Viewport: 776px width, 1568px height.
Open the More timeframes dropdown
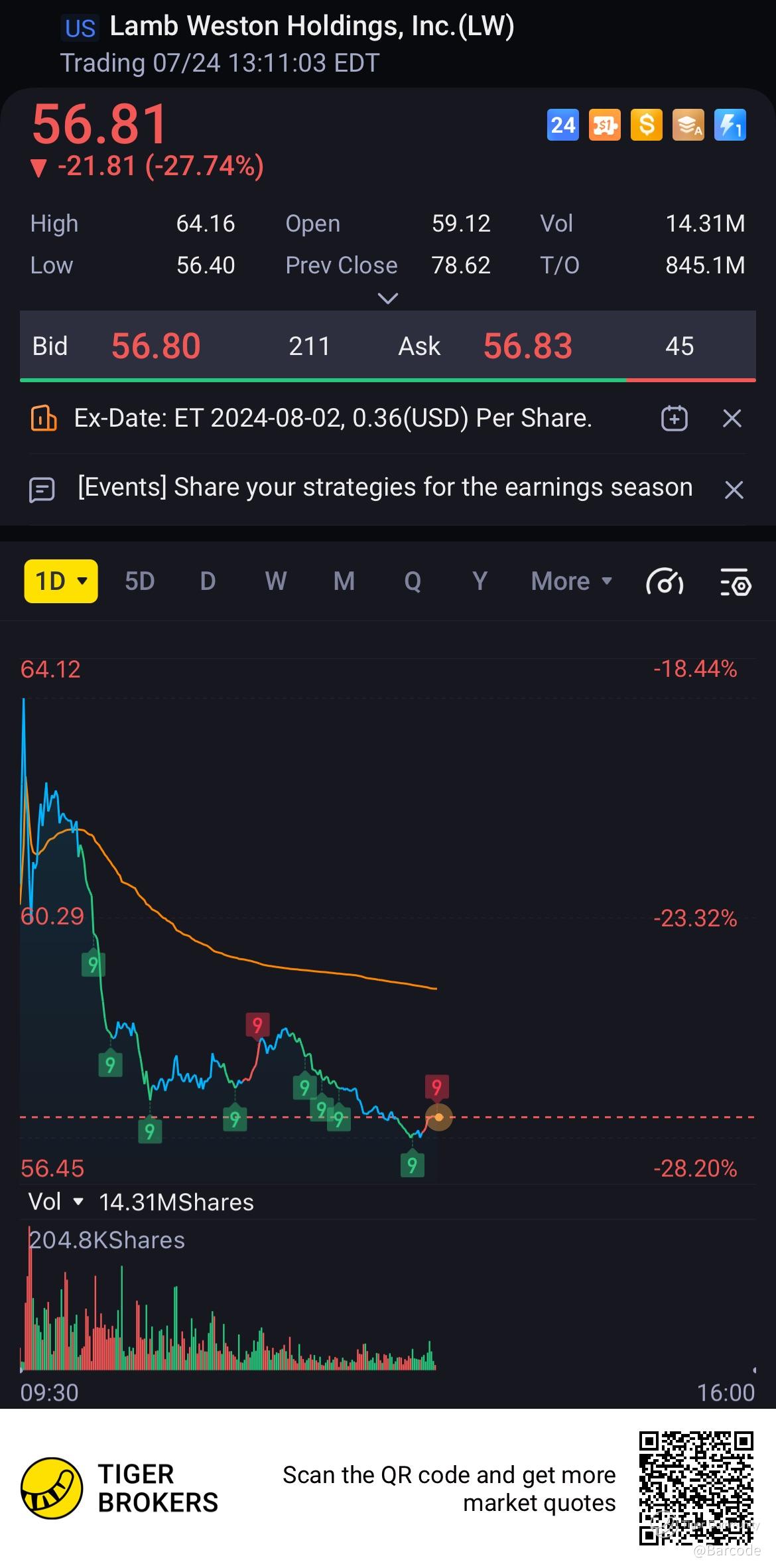coord(571,581)
